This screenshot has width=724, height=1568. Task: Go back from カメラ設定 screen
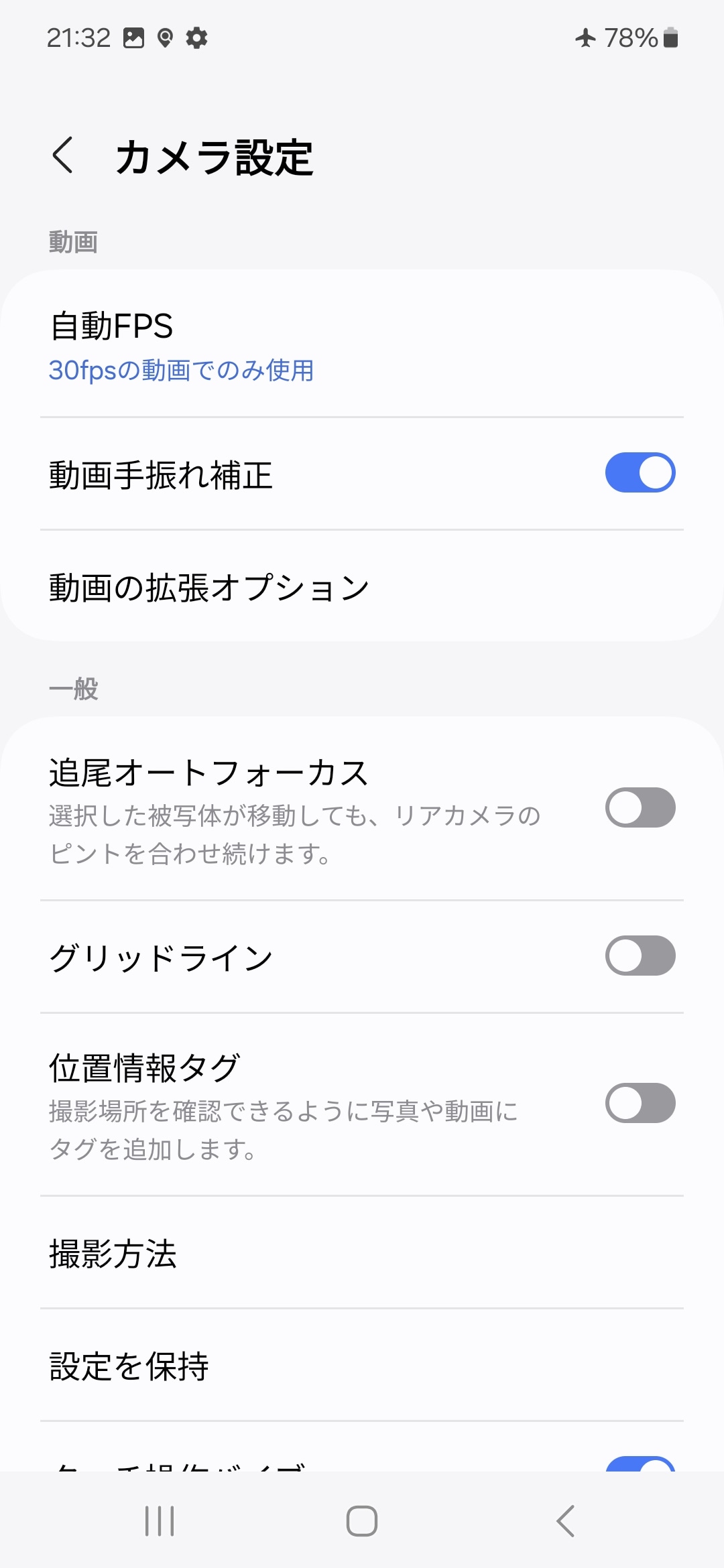pos(63,155)
